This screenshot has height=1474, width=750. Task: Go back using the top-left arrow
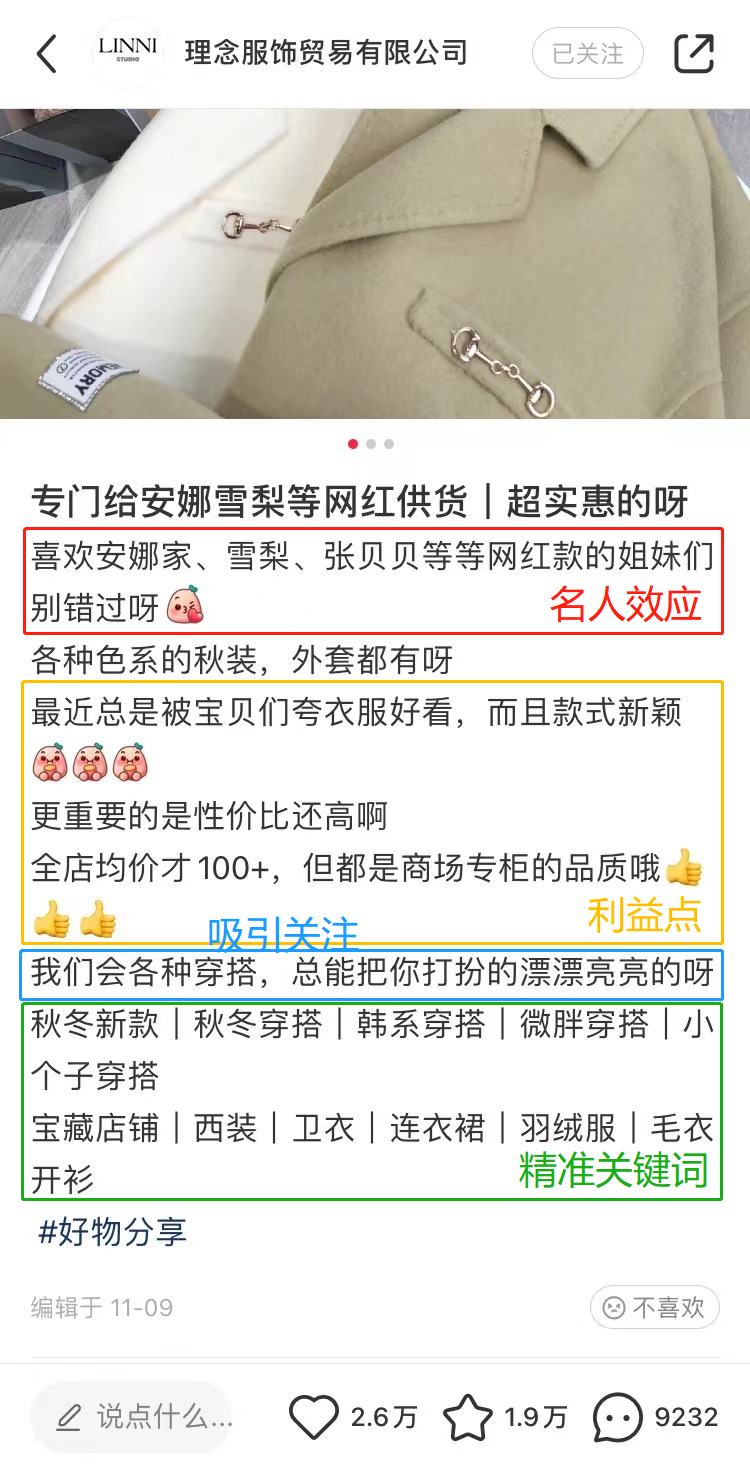pos(47,54)
